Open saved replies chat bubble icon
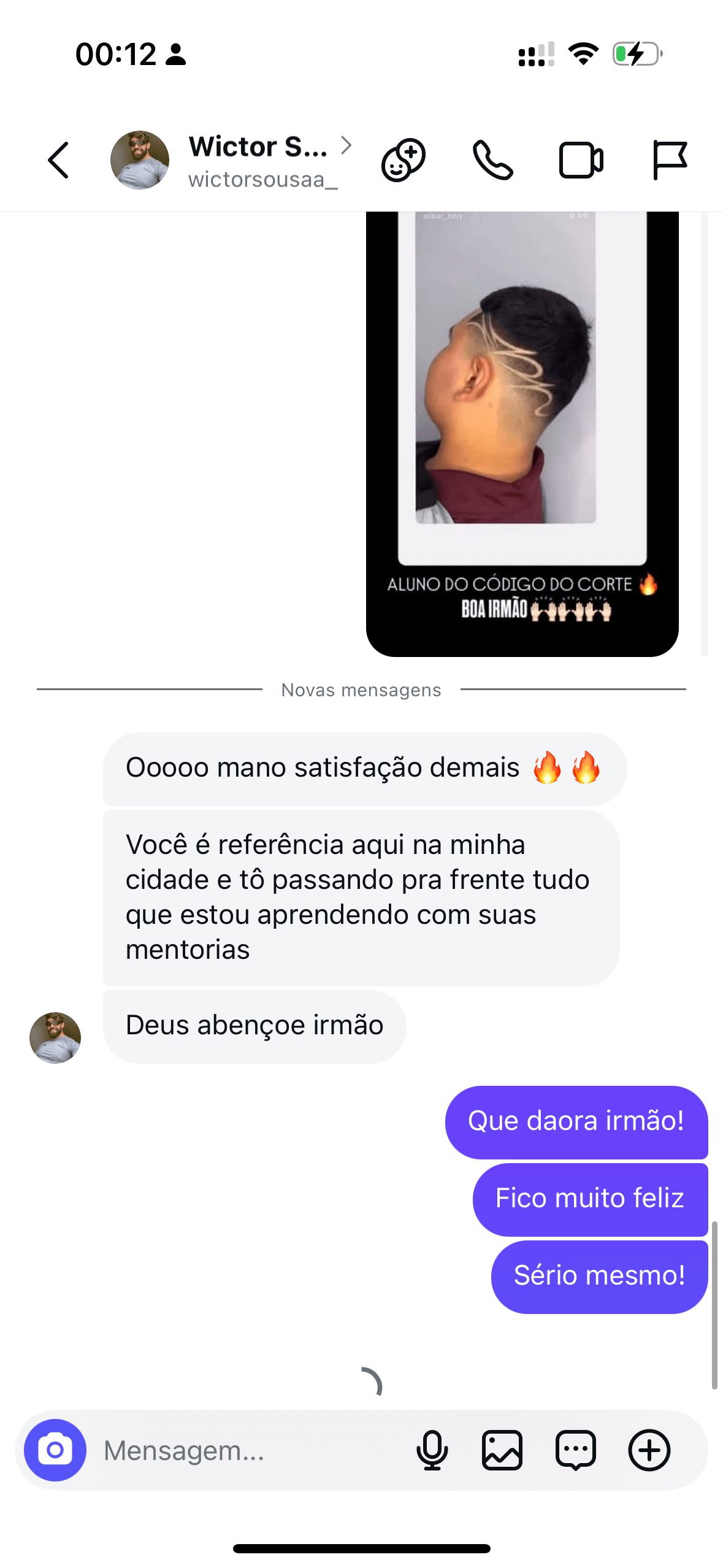723x1568 pixels. 575,1450
